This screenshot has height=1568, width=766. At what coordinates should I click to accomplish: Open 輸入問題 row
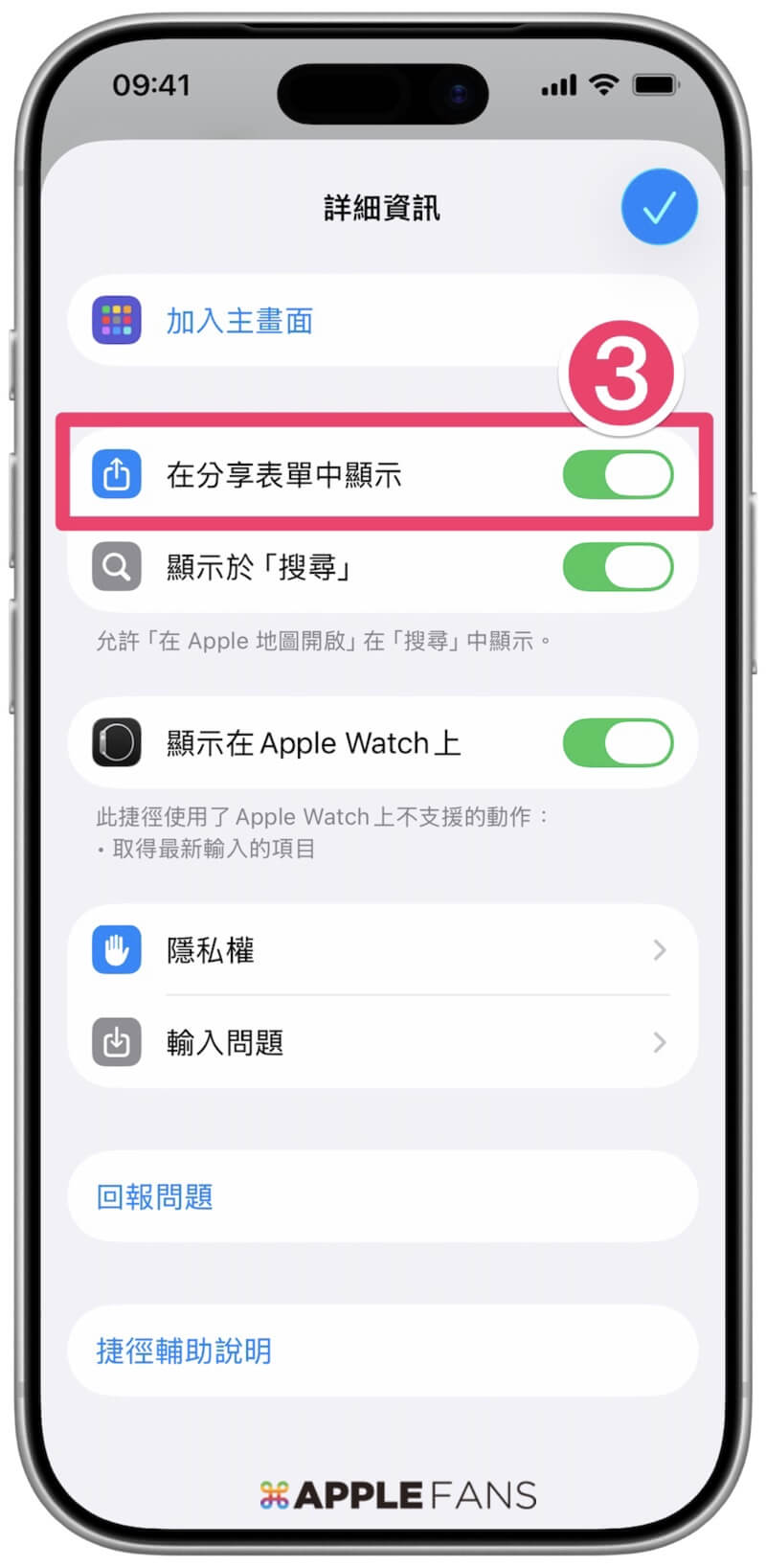pos(381,1042)
